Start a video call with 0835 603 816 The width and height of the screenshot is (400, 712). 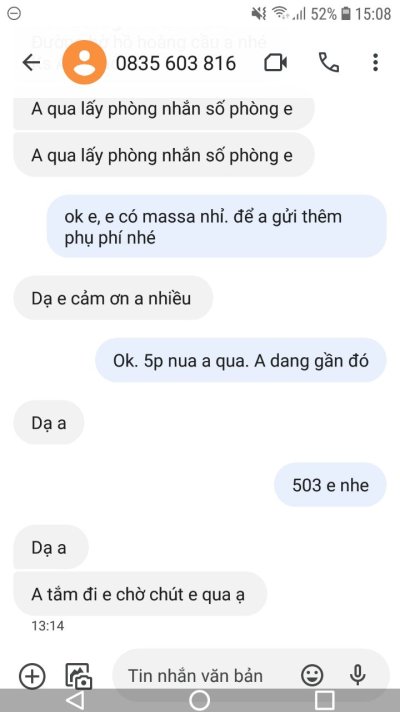pos(276,63)
